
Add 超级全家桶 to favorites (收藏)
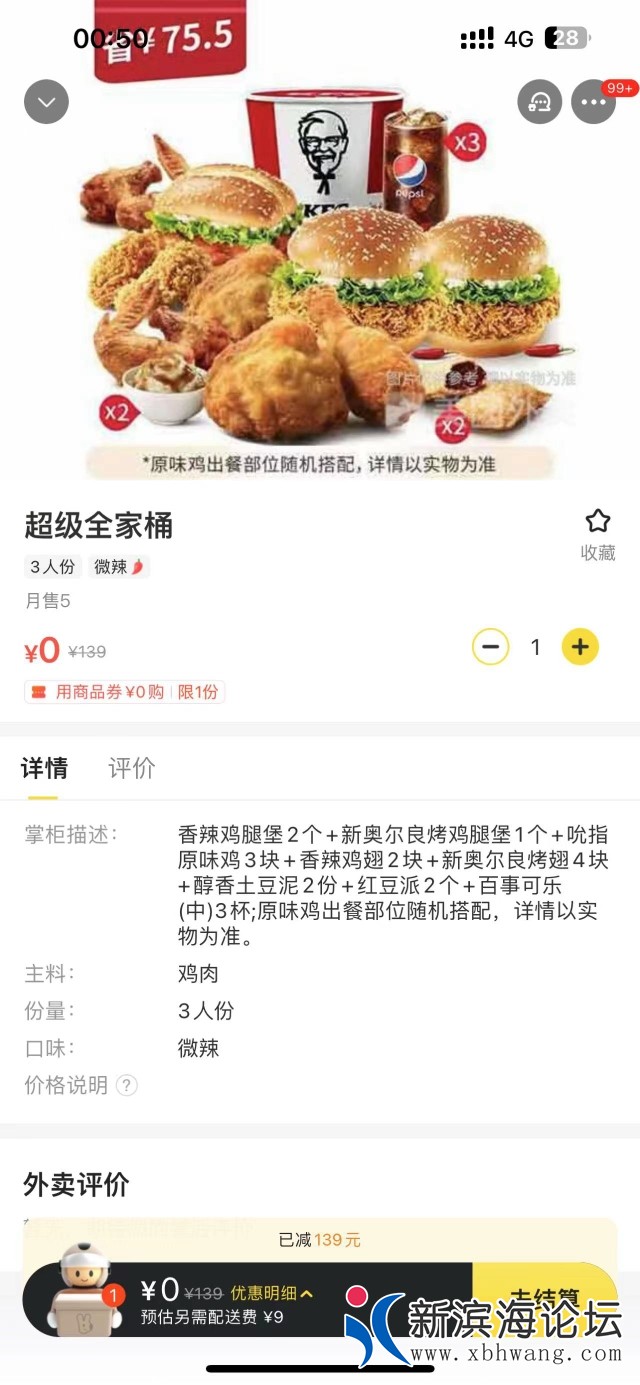[x=598, y=534]
